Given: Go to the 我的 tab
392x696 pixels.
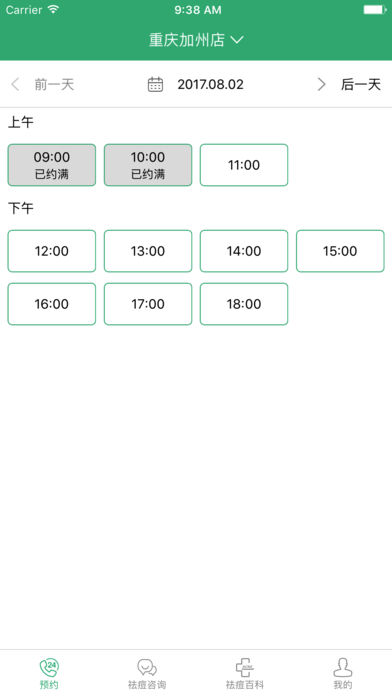Looking at the screenshot, I should coord(343,673).
